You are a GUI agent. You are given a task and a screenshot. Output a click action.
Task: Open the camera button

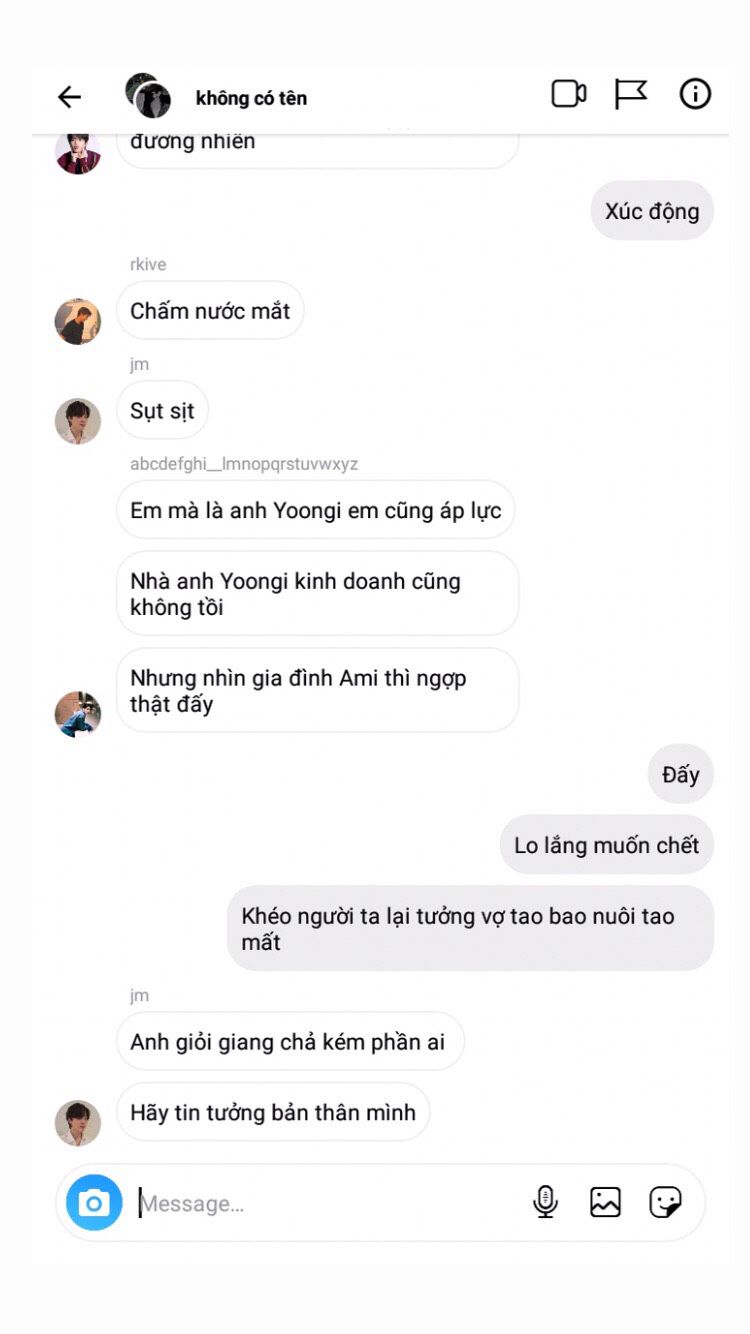[94, 1202]
